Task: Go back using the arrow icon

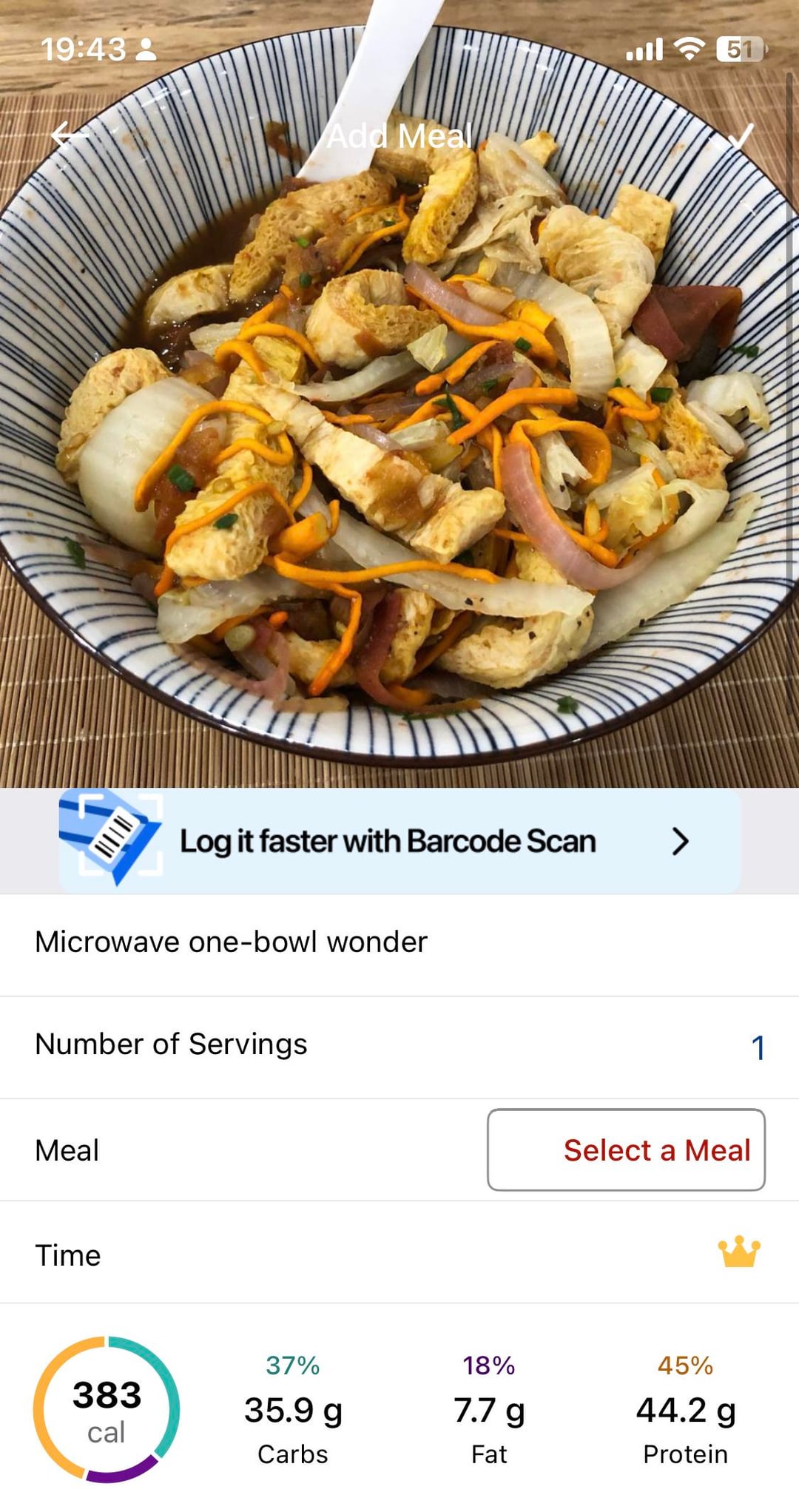Action: tap(70, 135)
